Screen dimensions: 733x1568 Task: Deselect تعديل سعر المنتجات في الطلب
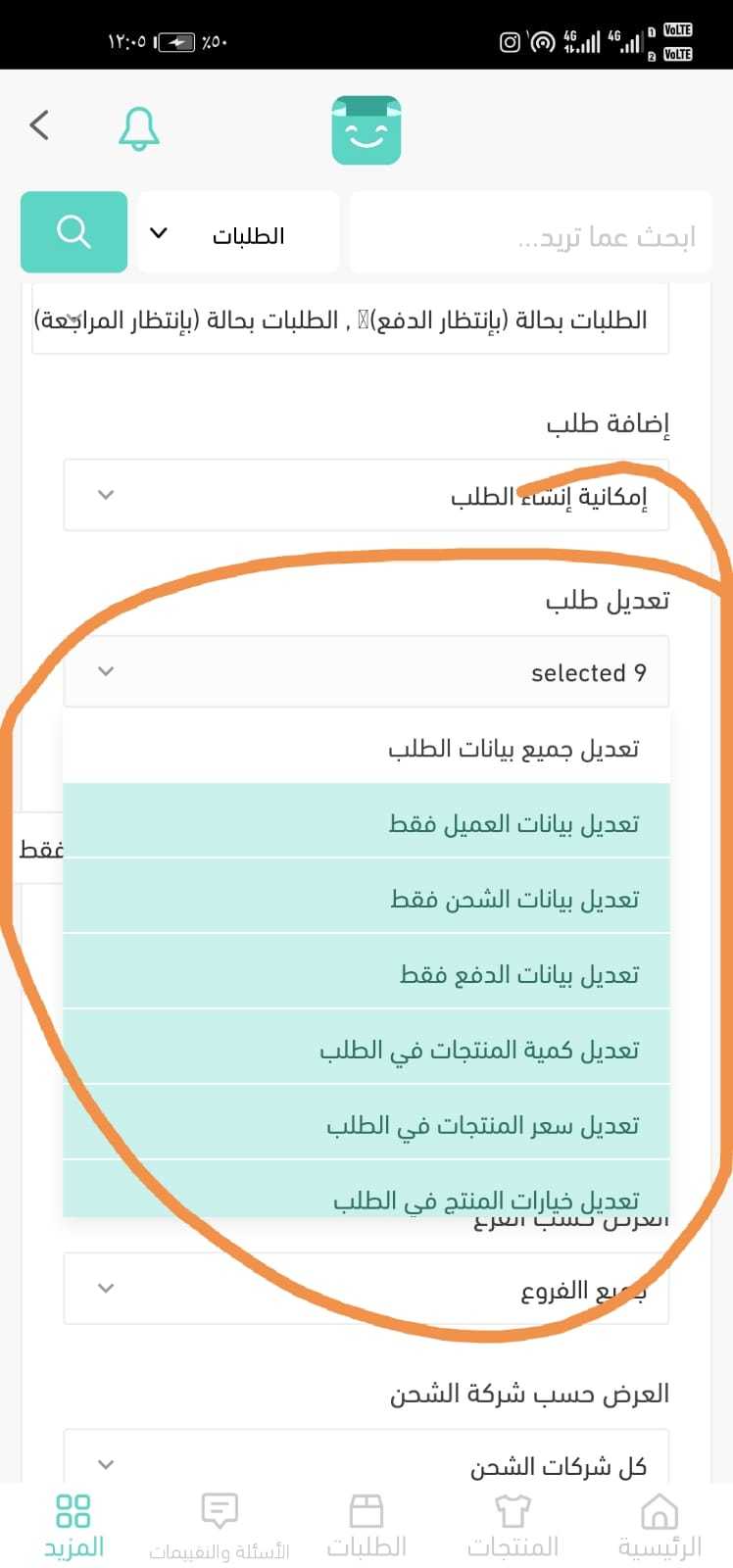[366, 1125]
